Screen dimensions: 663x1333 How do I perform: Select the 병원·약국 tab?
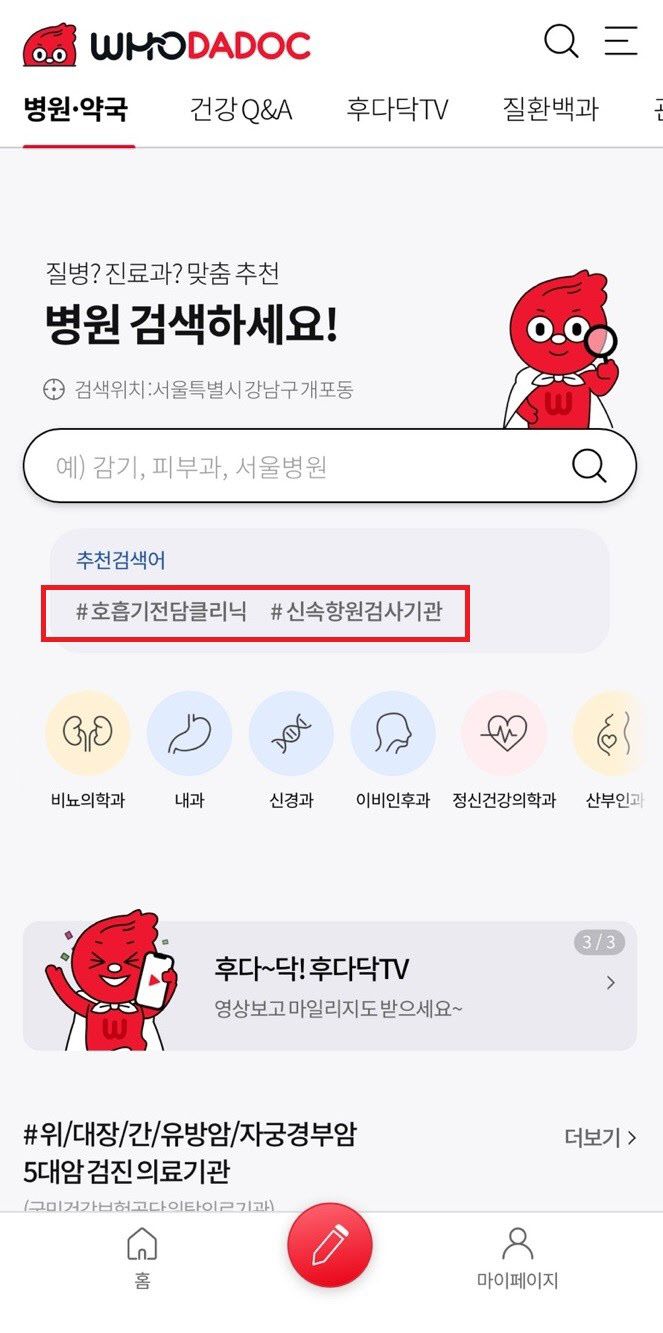76,109
